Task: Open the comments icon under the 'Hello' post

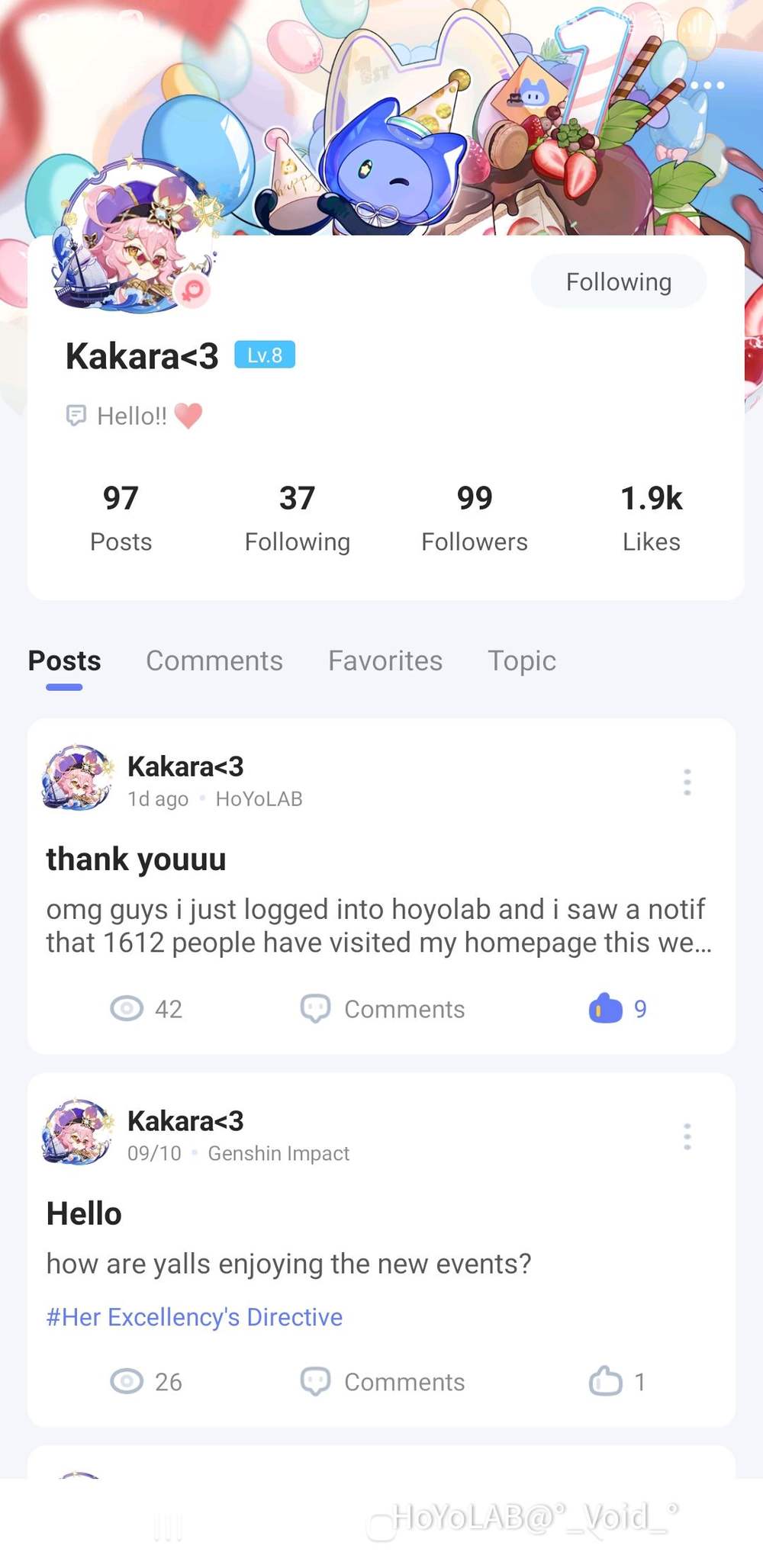Action: (317, 1382)
